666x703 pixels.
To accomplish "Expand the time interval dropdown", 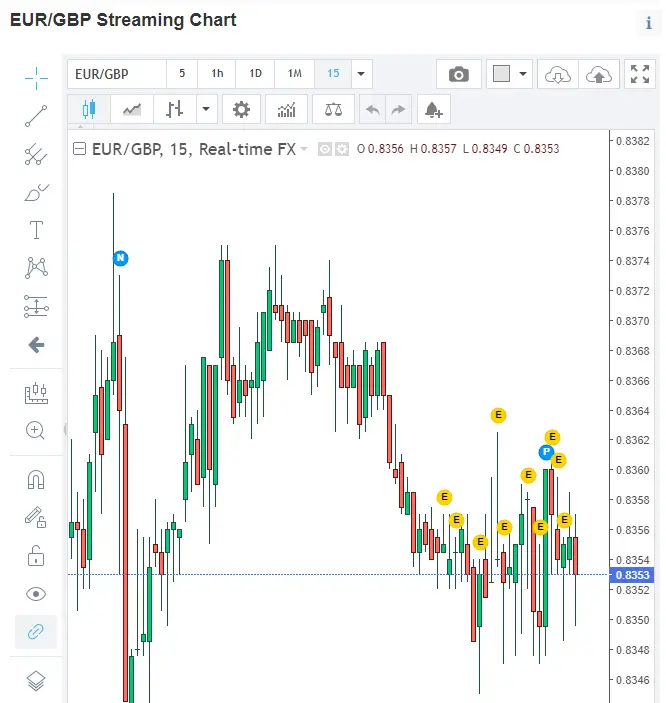I will (361, 74).
